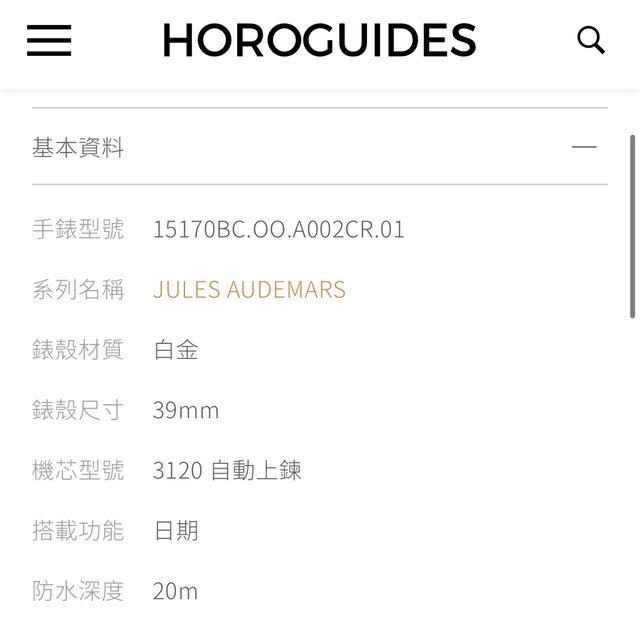Open the JULES AUDEMARS series link
The image size is (640, 628).
pyautogui.click(x=249, y=290)
